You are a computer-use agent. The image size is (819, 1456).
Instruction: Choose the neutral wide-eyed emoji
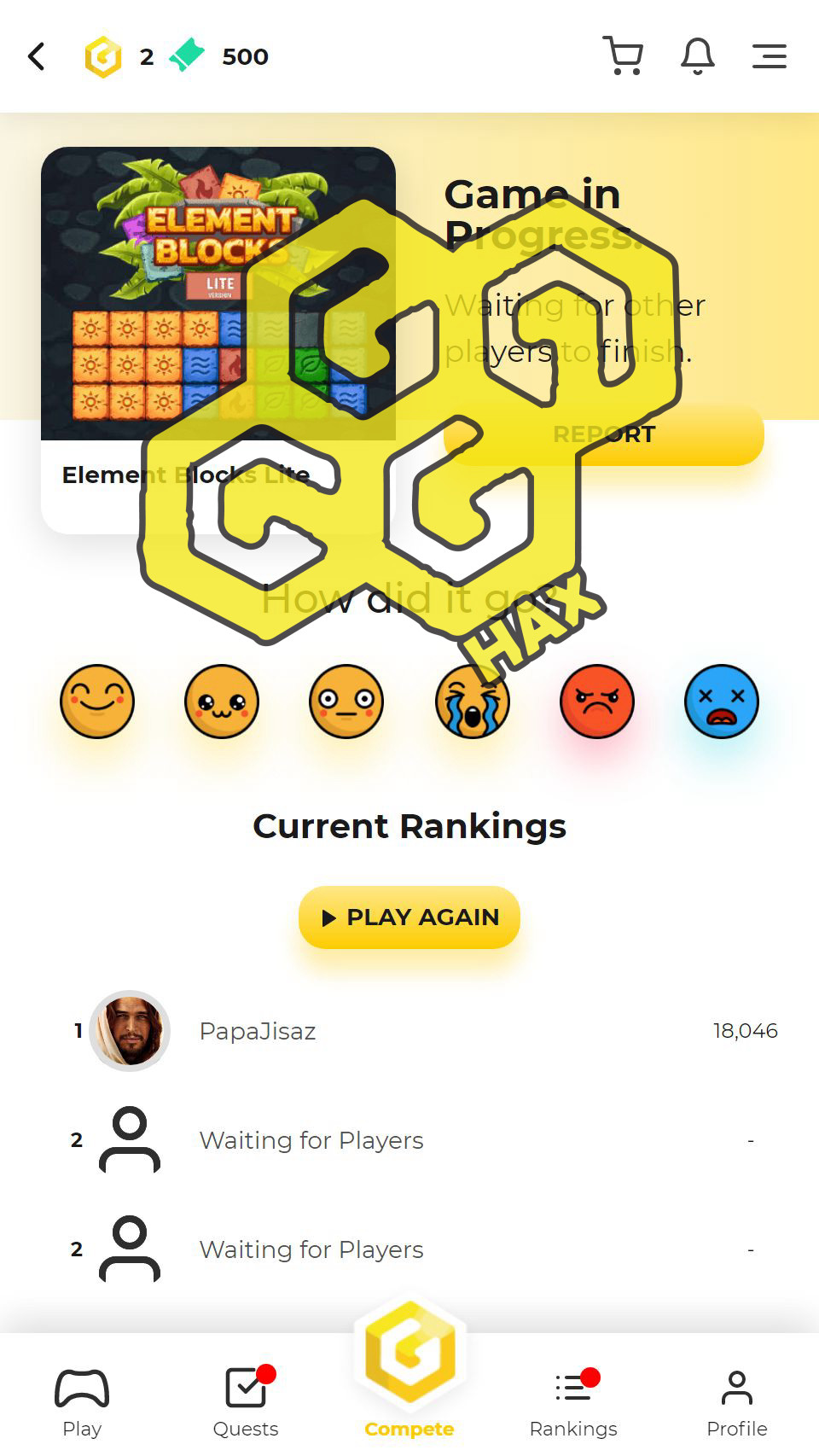pyautogui.click(x=346, y=702)
